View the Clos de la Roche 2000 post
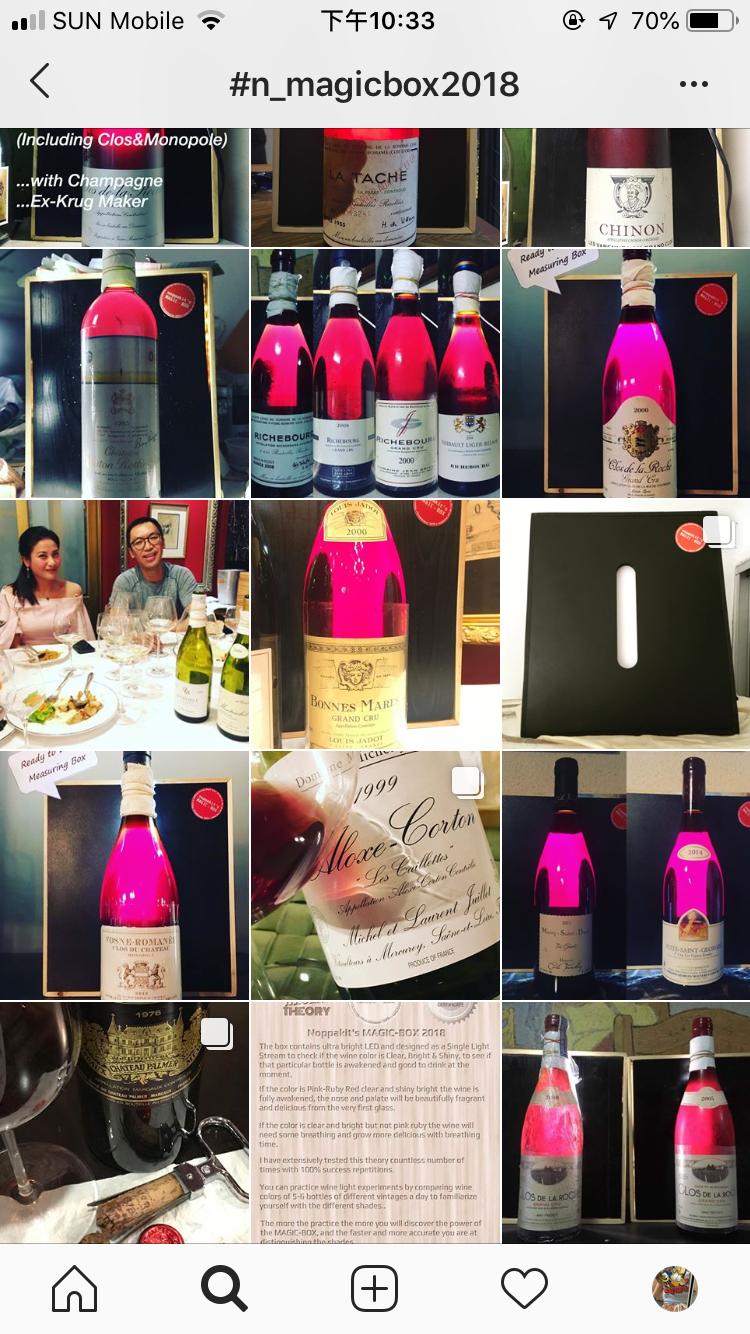Image resolution: width=750 pixels, height=1334 pixels. click(x=626, y=373)
